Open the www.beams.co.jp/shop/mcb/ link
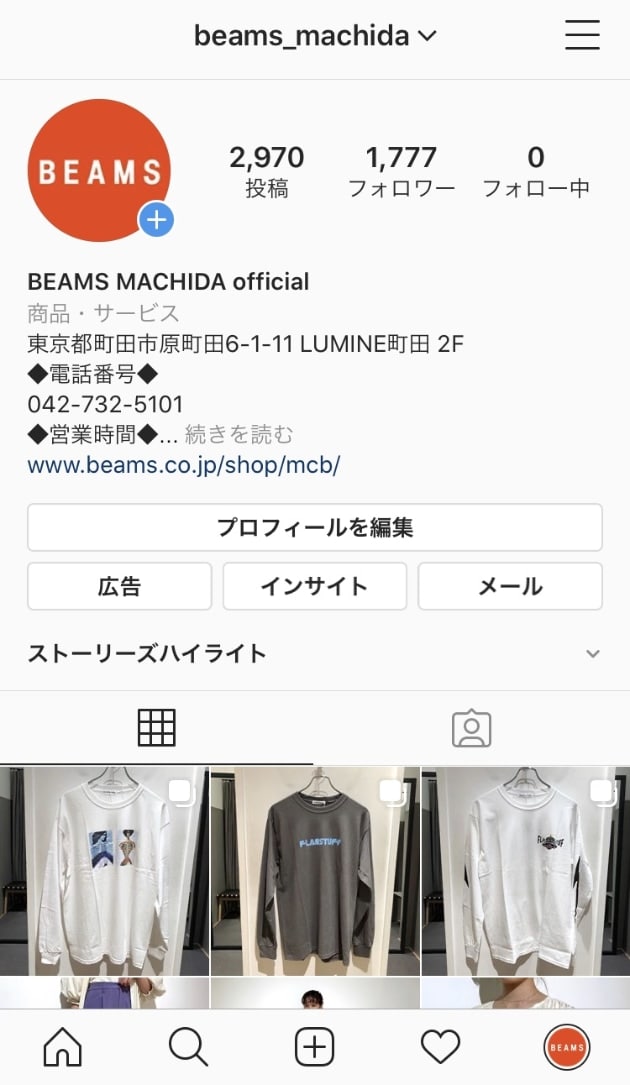The image size is (630, 1085). coord(183,465)
